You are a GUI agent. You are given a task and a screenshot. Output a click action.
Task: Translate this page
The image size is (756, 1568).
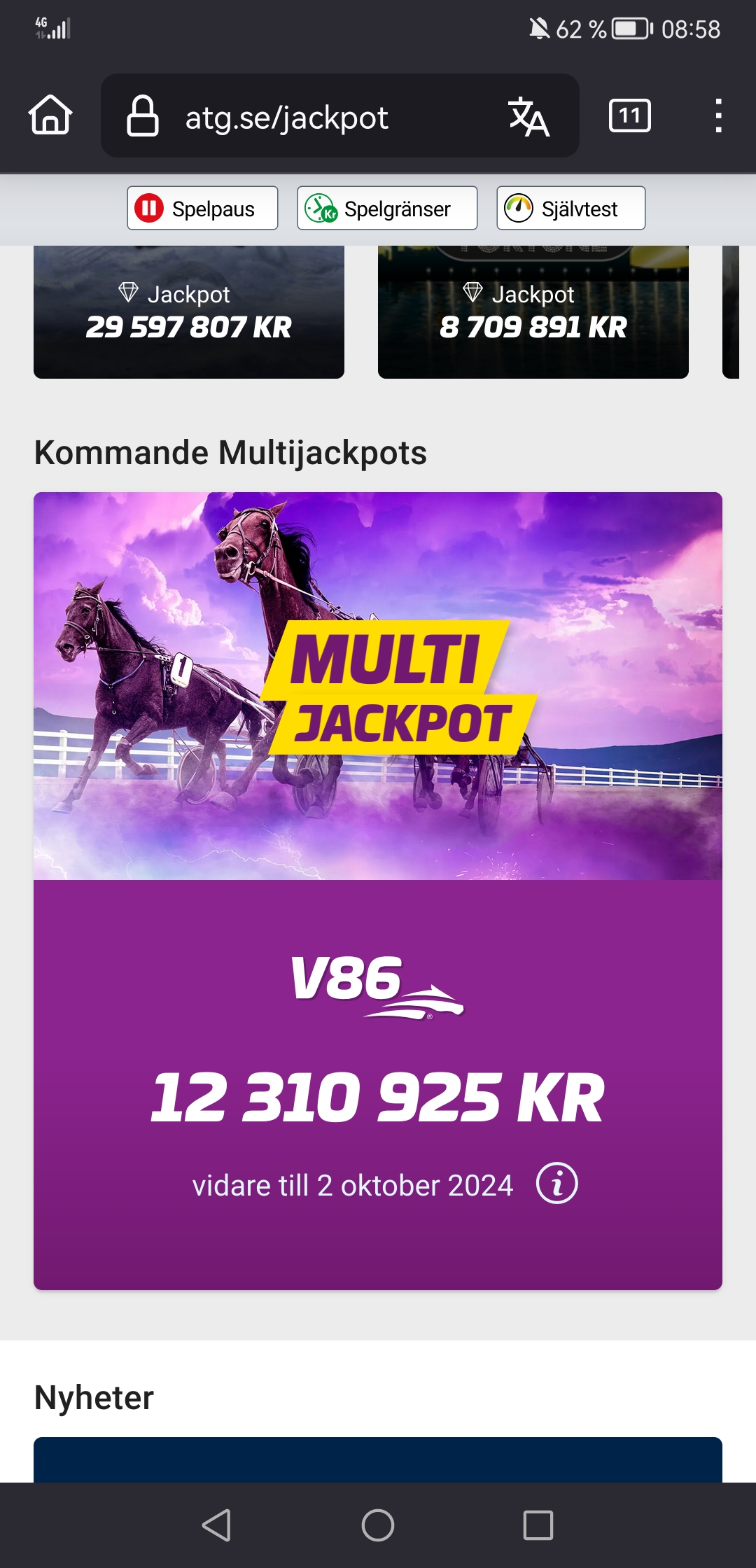pos(528,117)
